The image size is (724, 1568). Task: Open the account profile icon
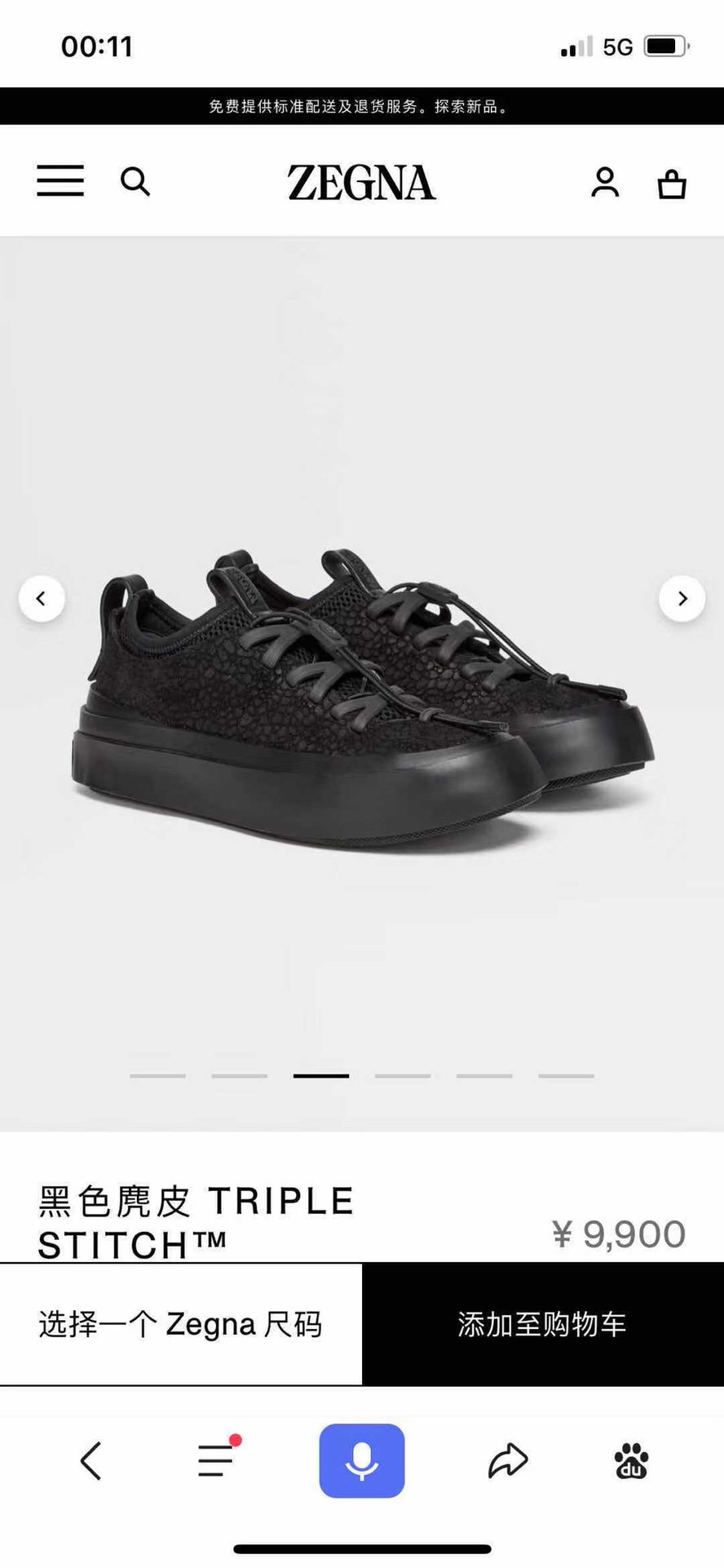(605, 183)
